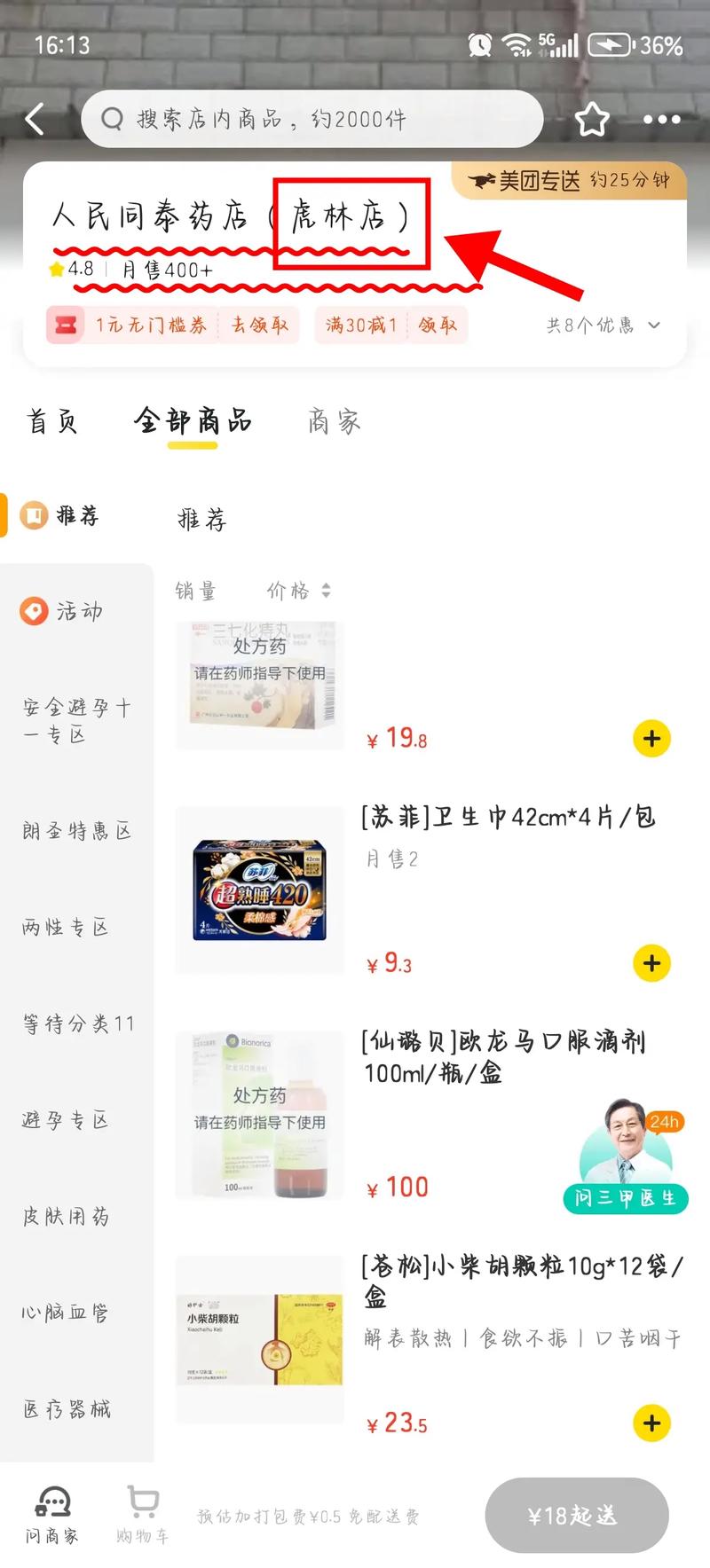This screenshot has height=1568, width=710.
Task: Star this pharmacy as a favorite
Action: pos(593,118)
